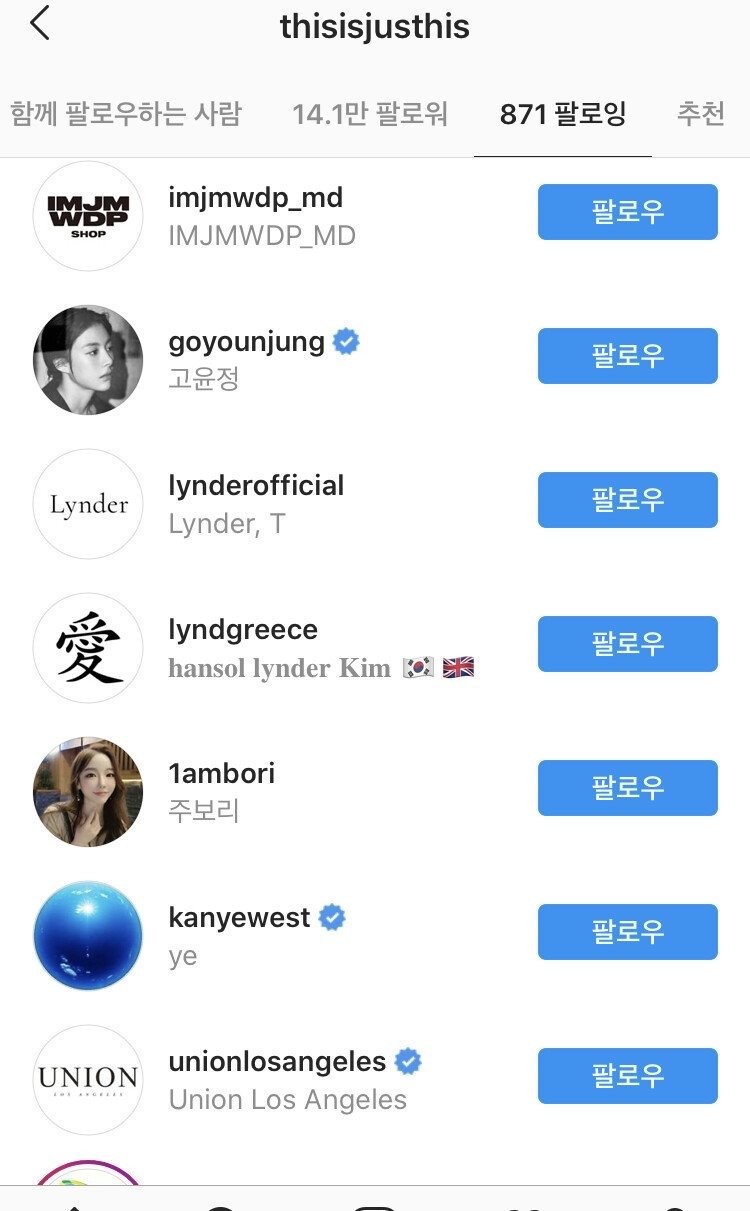750x1211 pixels.
Task: View the lyndgreece profile
Action: (243, 631)
